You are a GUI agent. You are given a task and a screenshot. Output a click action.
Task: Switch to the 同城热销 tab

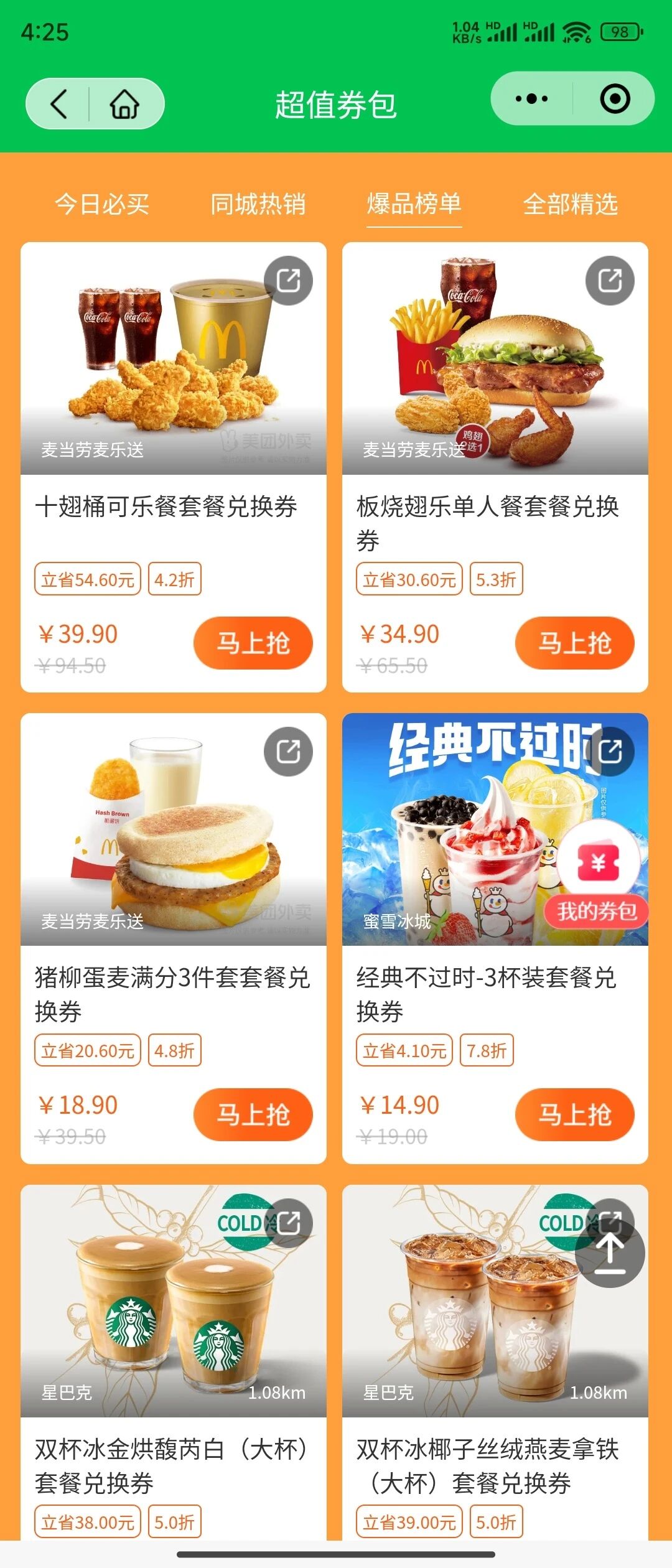click(x=258, y=204)
